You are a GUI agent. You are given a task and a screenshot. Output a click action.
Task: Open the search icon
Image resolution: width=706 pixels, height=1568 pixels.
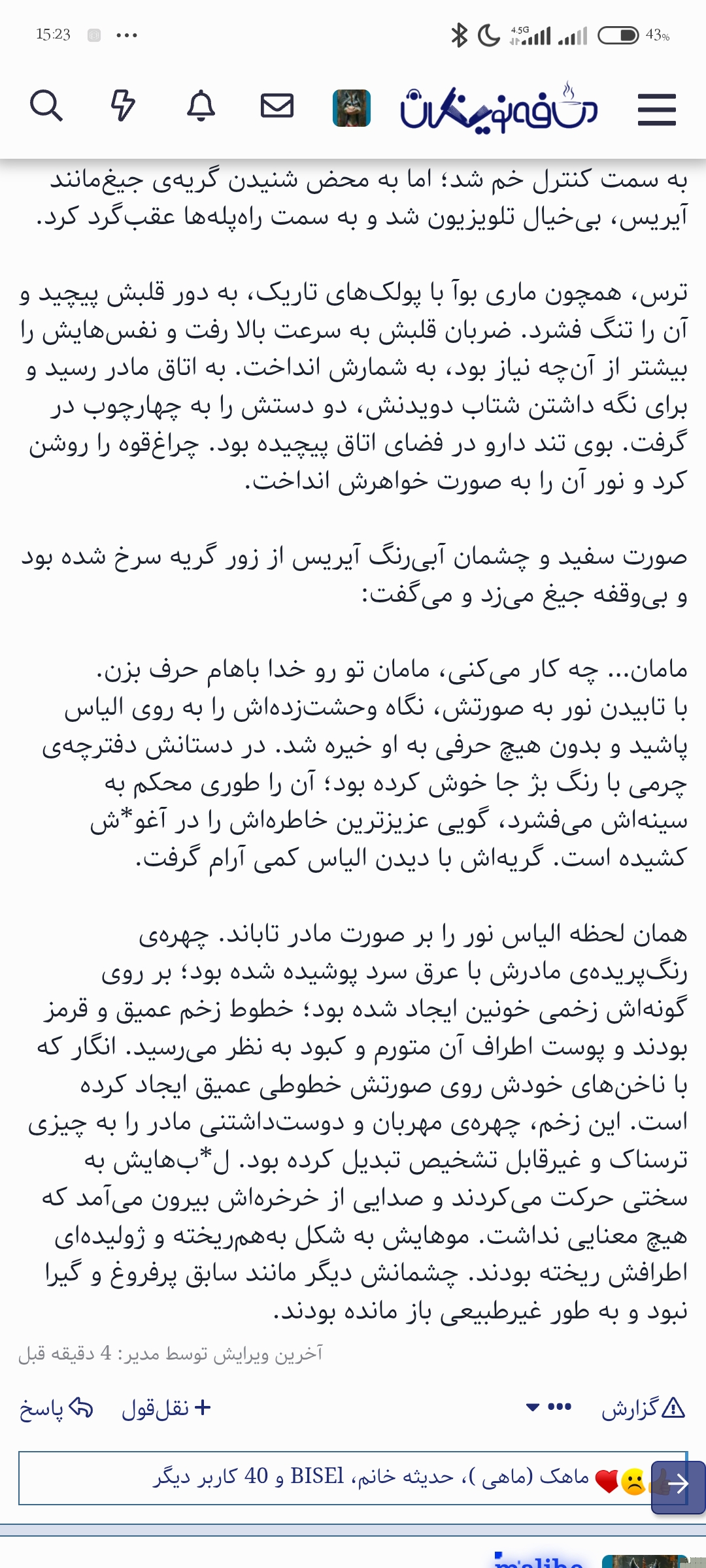46,106
